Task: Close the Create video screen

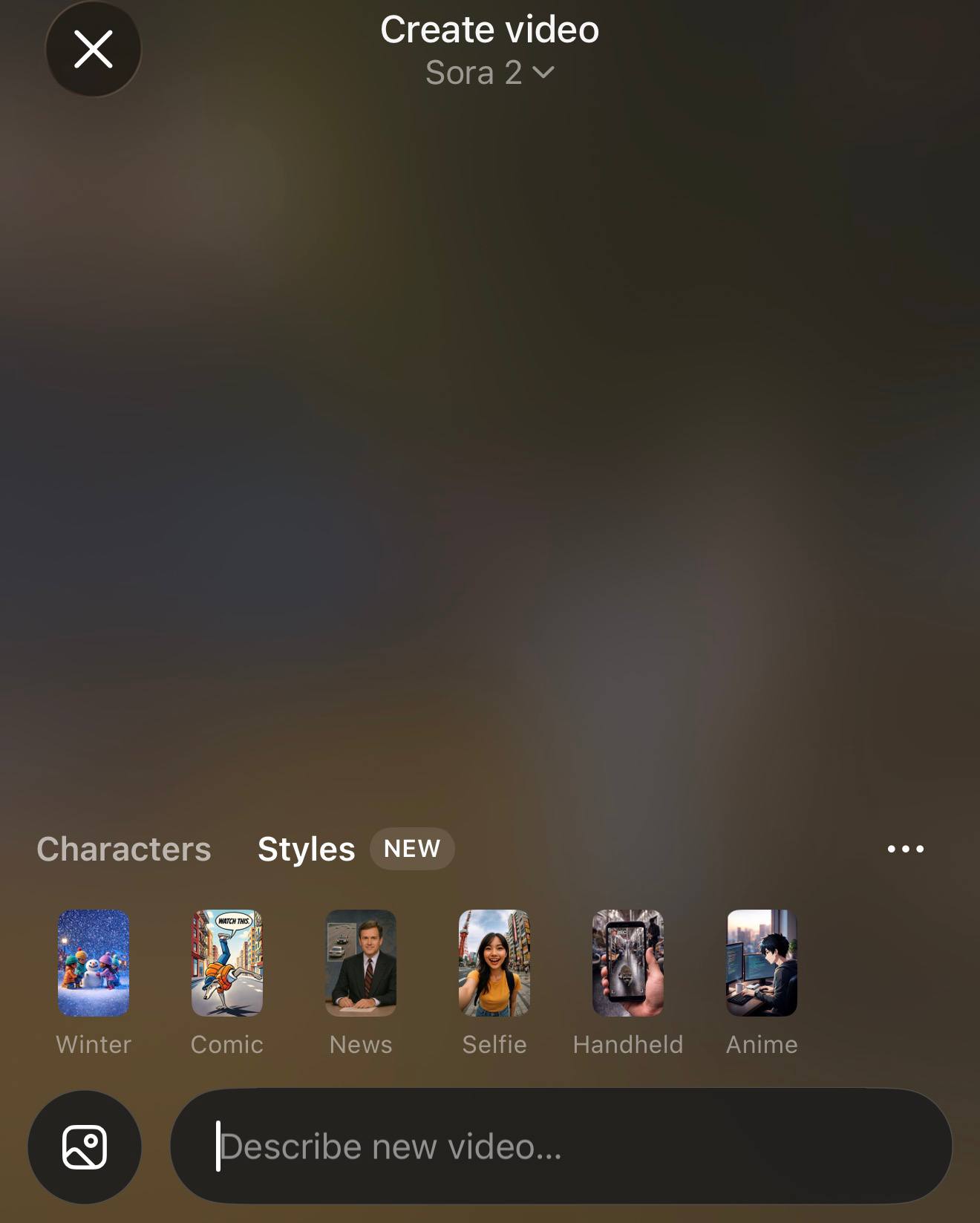Action: (94, 50)
